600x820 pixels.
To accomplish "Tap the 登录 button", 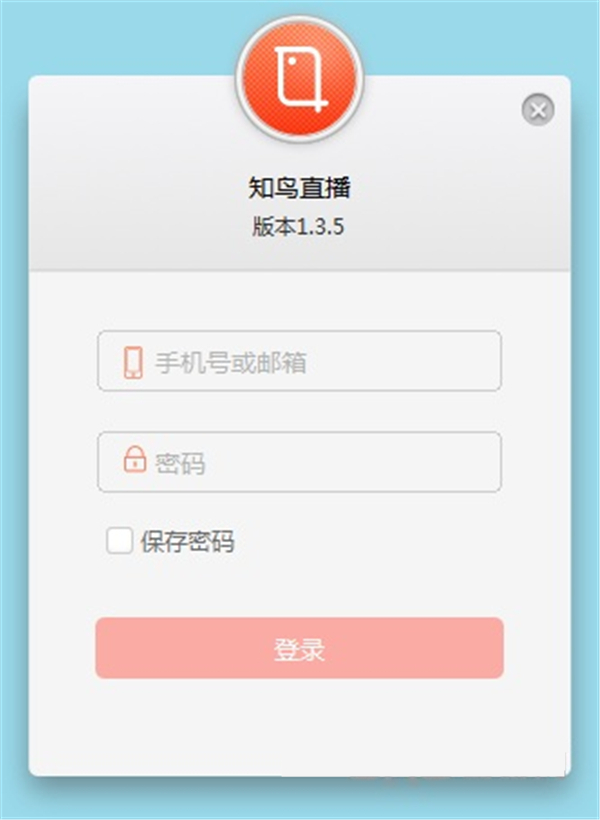I will tap(299, 648).
